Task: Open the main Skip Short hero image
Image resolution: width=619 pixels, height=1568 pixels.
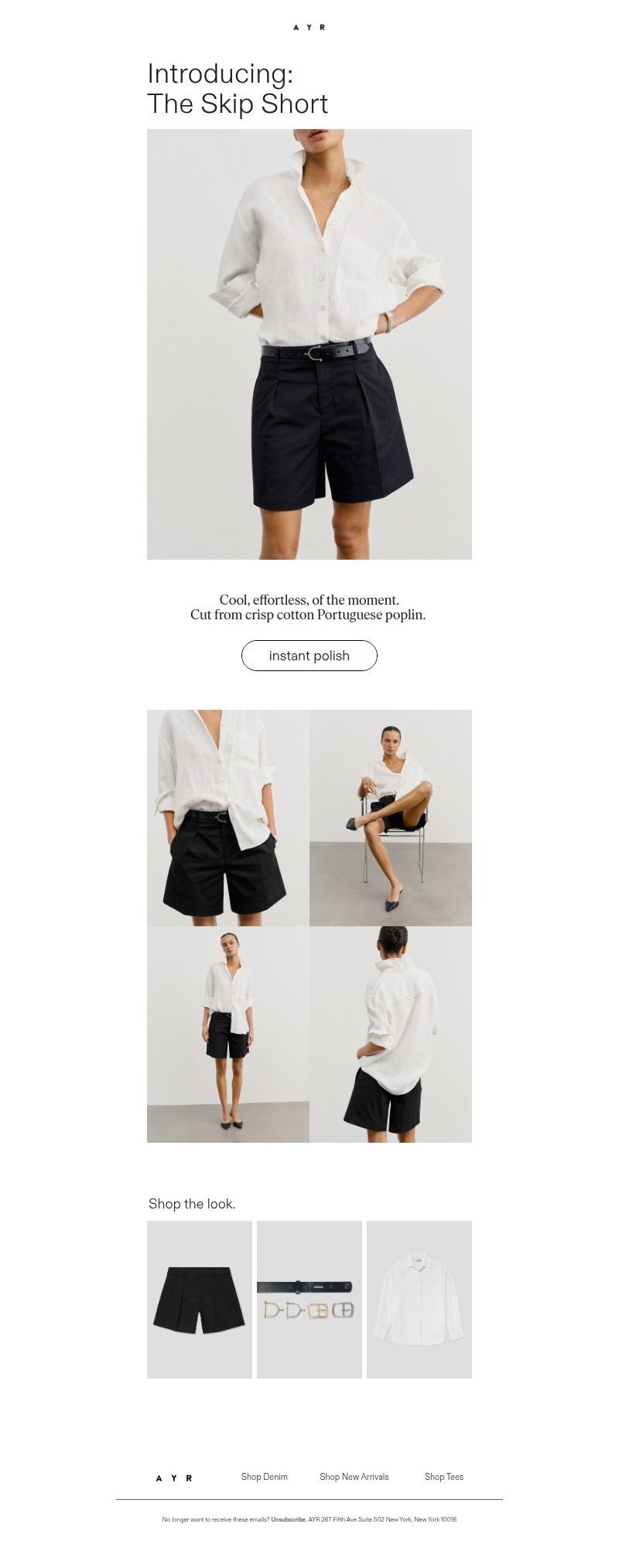Action: pos(309,344)
